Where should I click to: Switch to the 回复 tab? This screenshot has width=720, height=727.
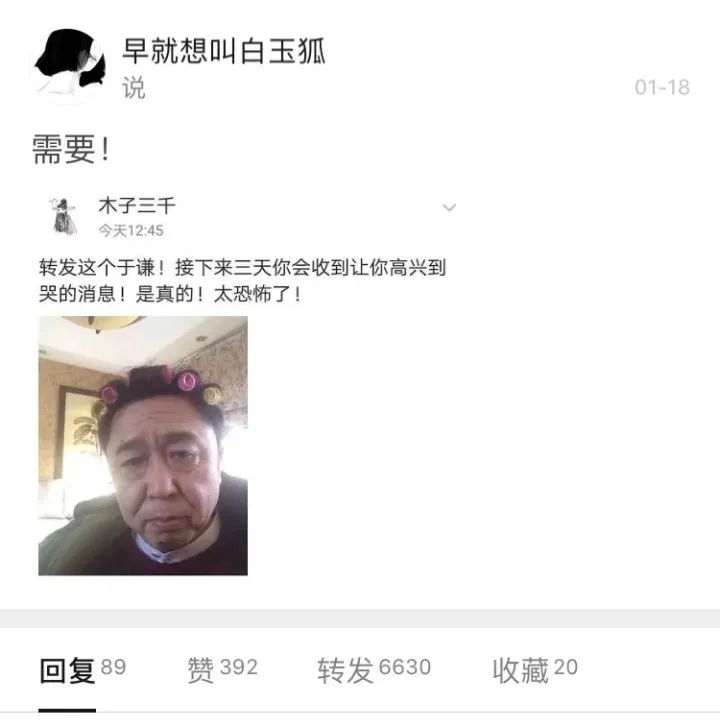coord(82,669)
